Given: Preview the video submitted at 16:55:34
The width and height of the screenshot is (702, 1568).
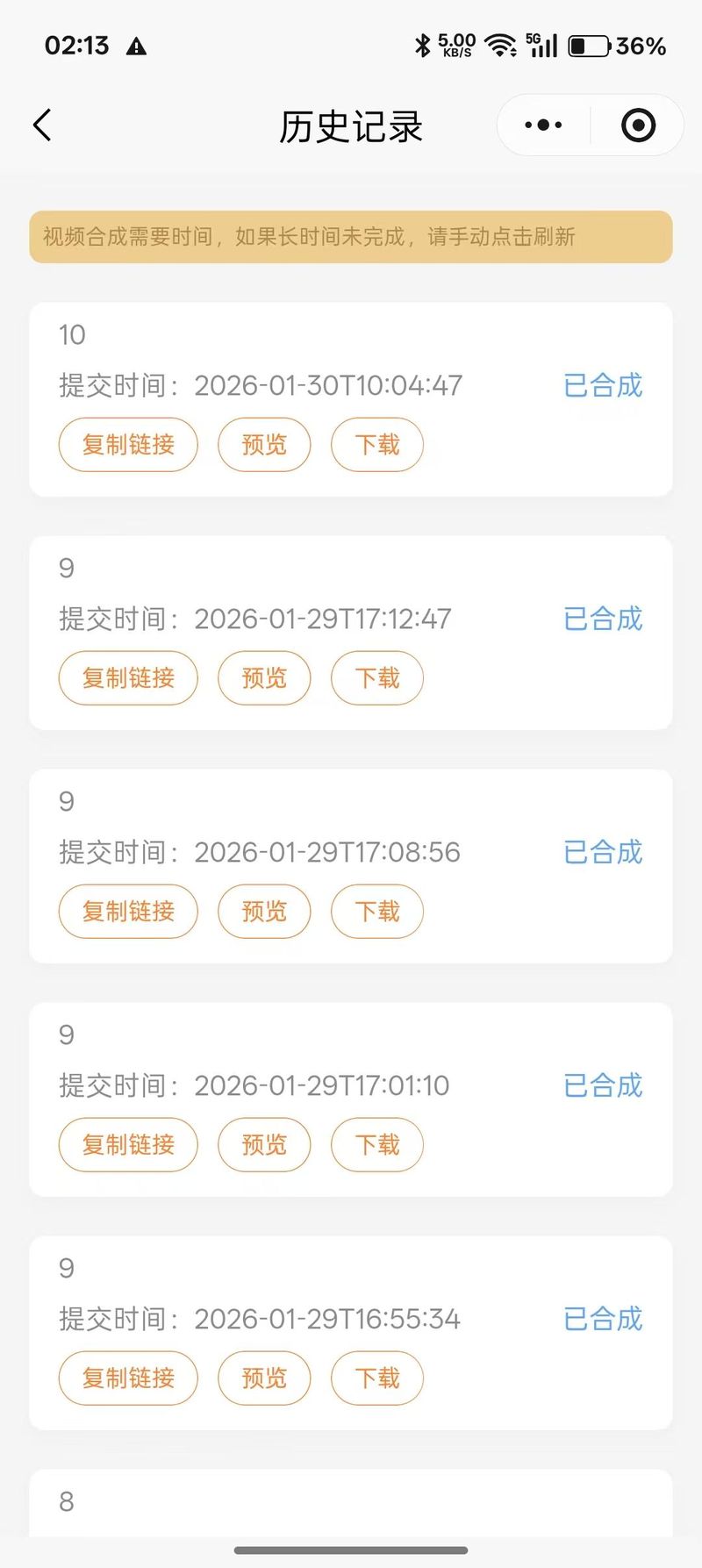Looking at the screenshot, I should [x=264, y=1378].
